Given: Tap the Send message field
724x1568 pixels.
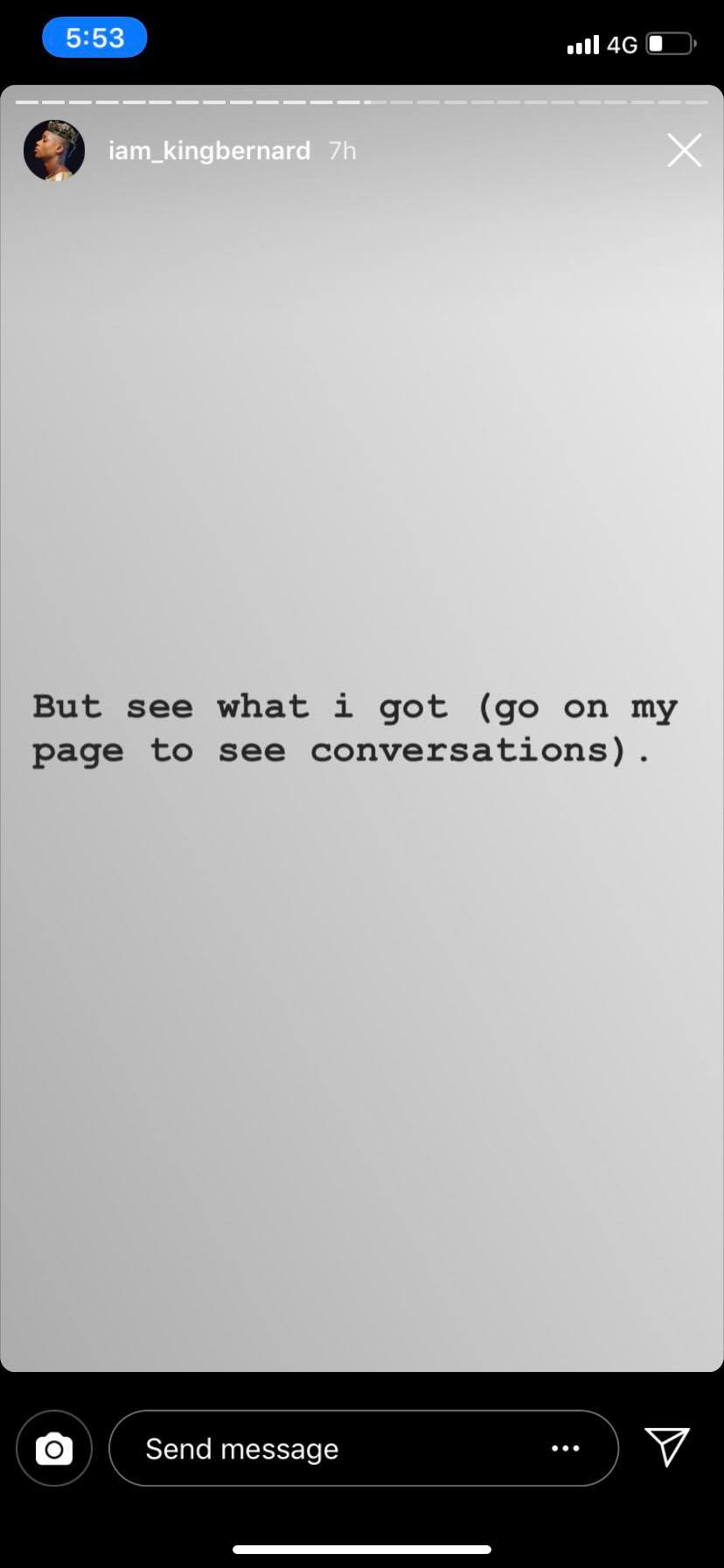Looking at the screenshot, I should (332, 1448).
